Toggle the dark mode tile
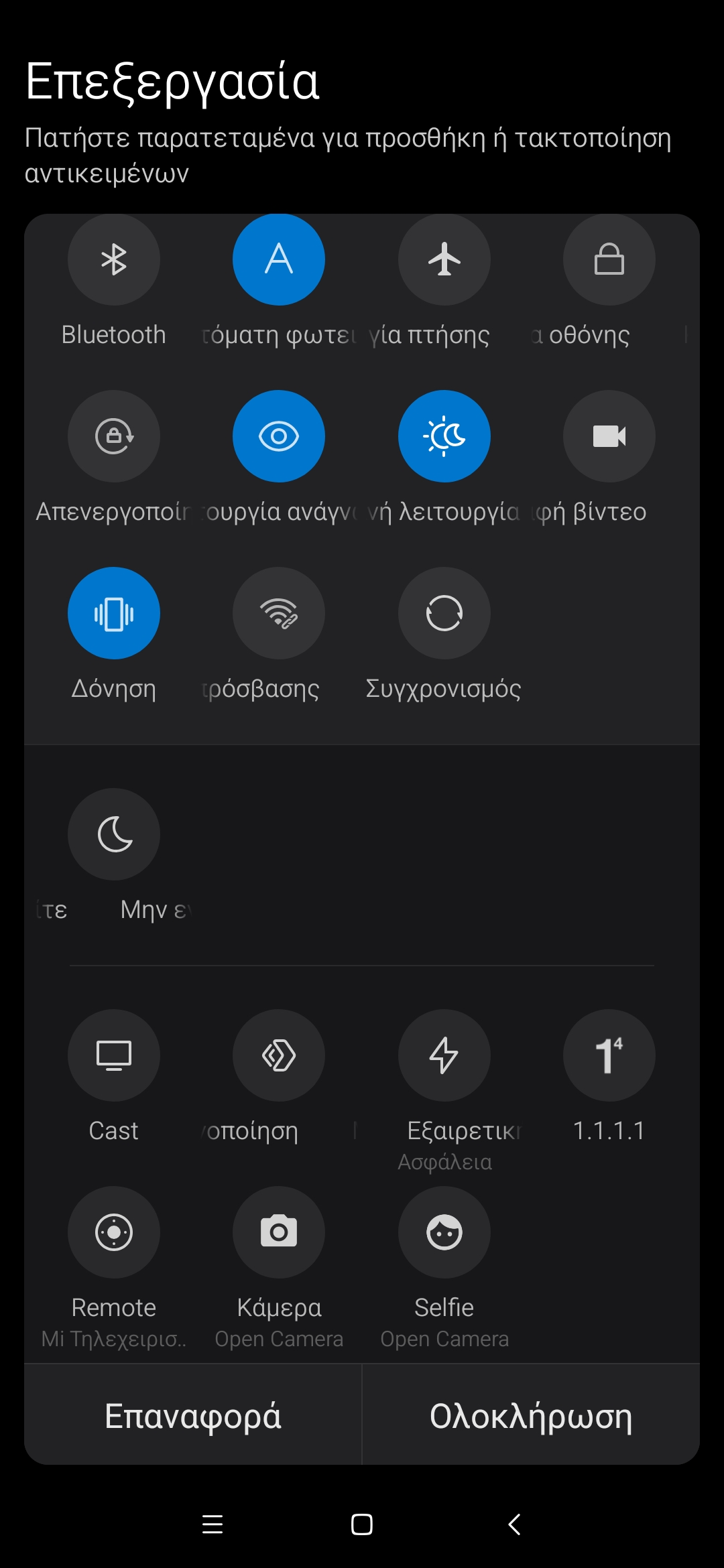724x1568 pixels. [x=444, y=436]
